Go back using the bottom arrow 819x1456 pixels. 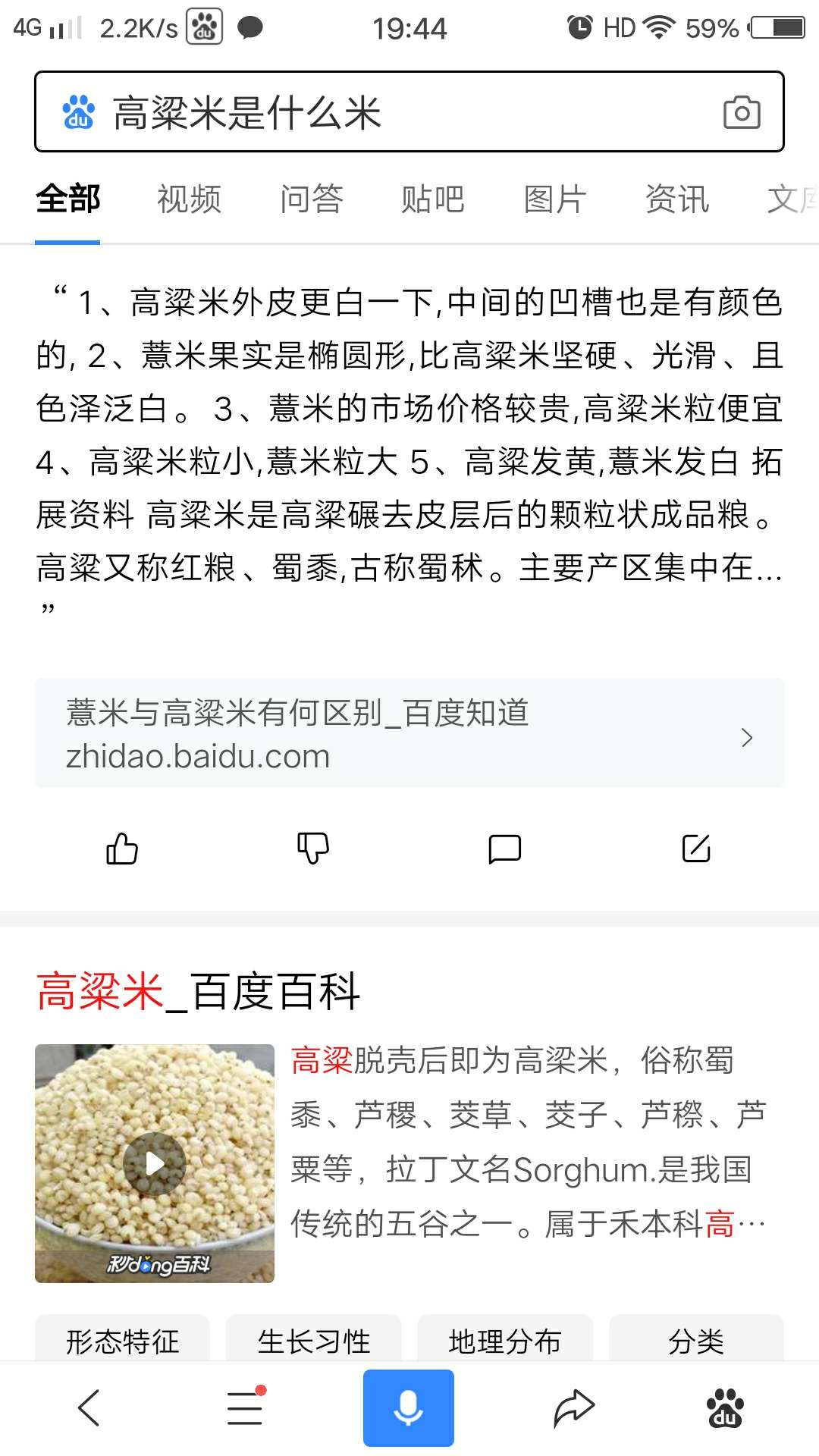89,1407
